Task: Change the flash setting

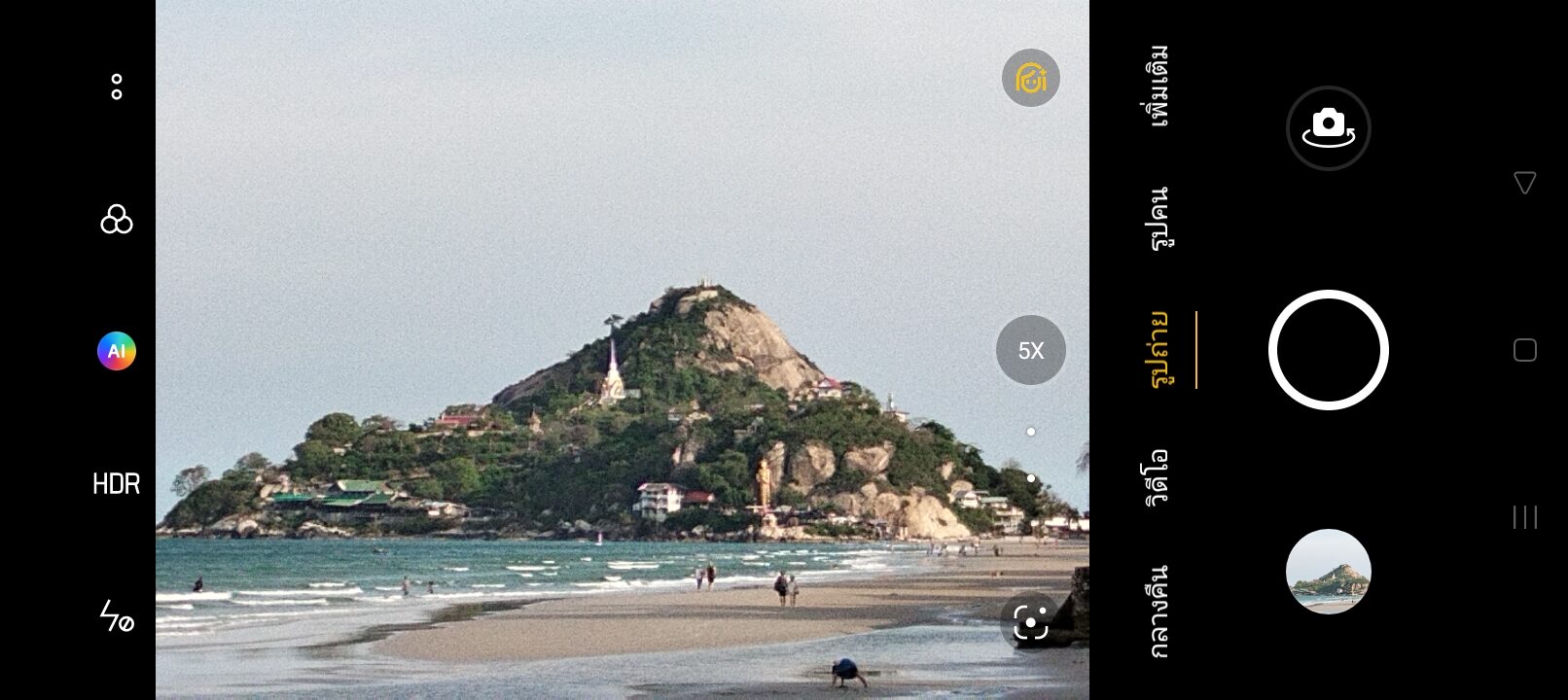Action: pos(117,615)
